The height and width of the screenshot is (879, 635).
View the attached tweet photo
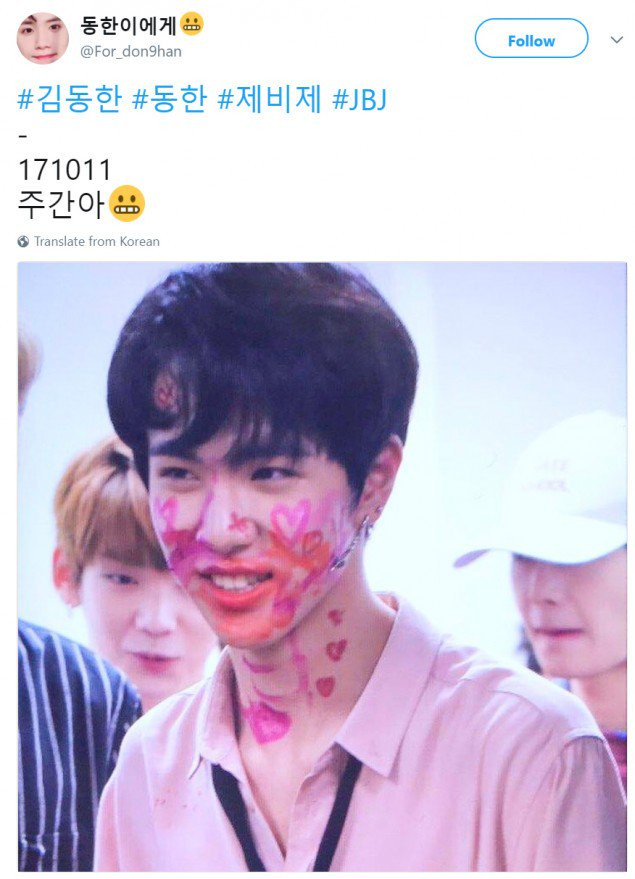(x=322, y=566)
